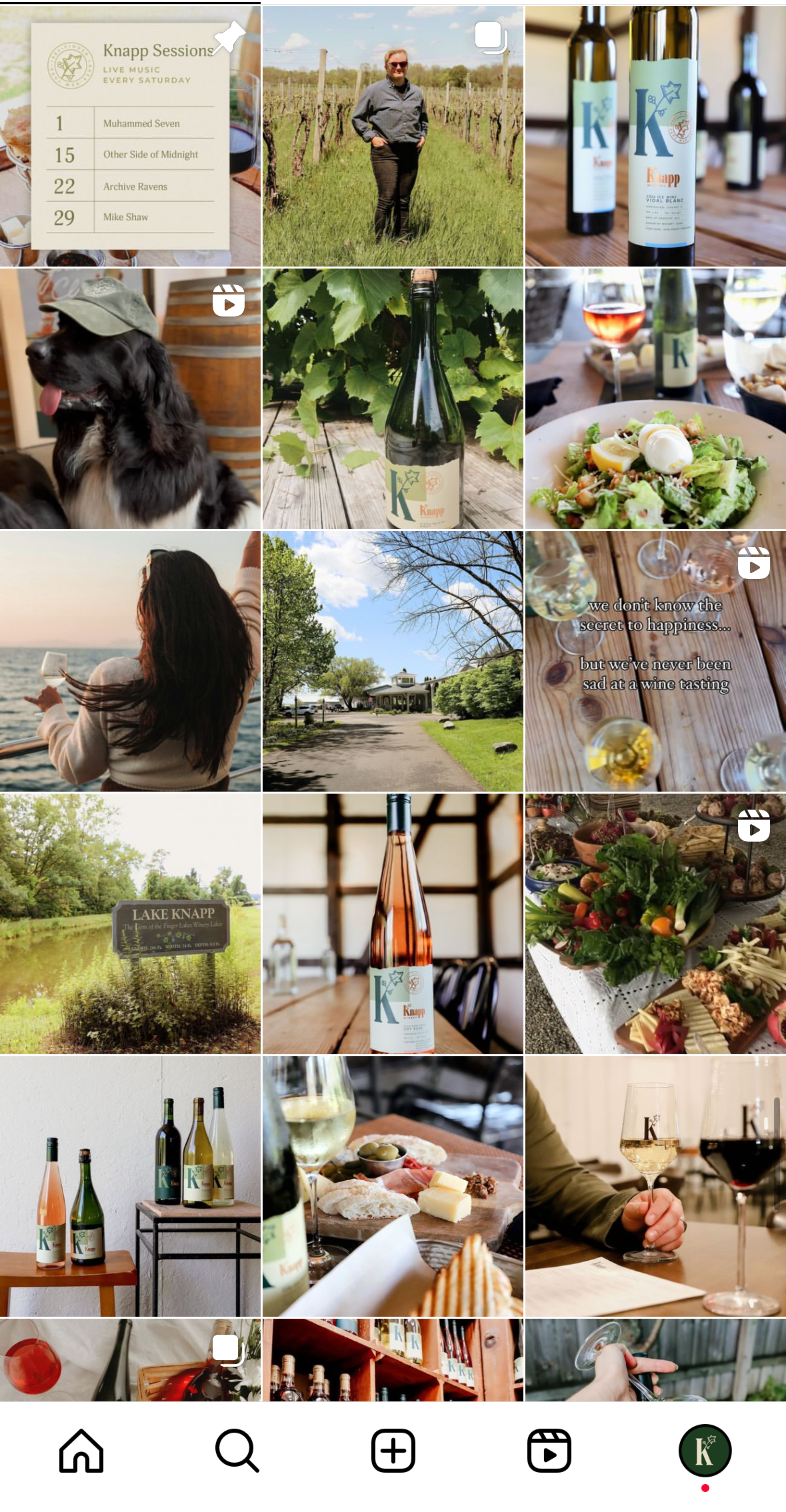Open the Knapp profile tab
The image size is (786, 1512).
click(x=705, y=1450)
